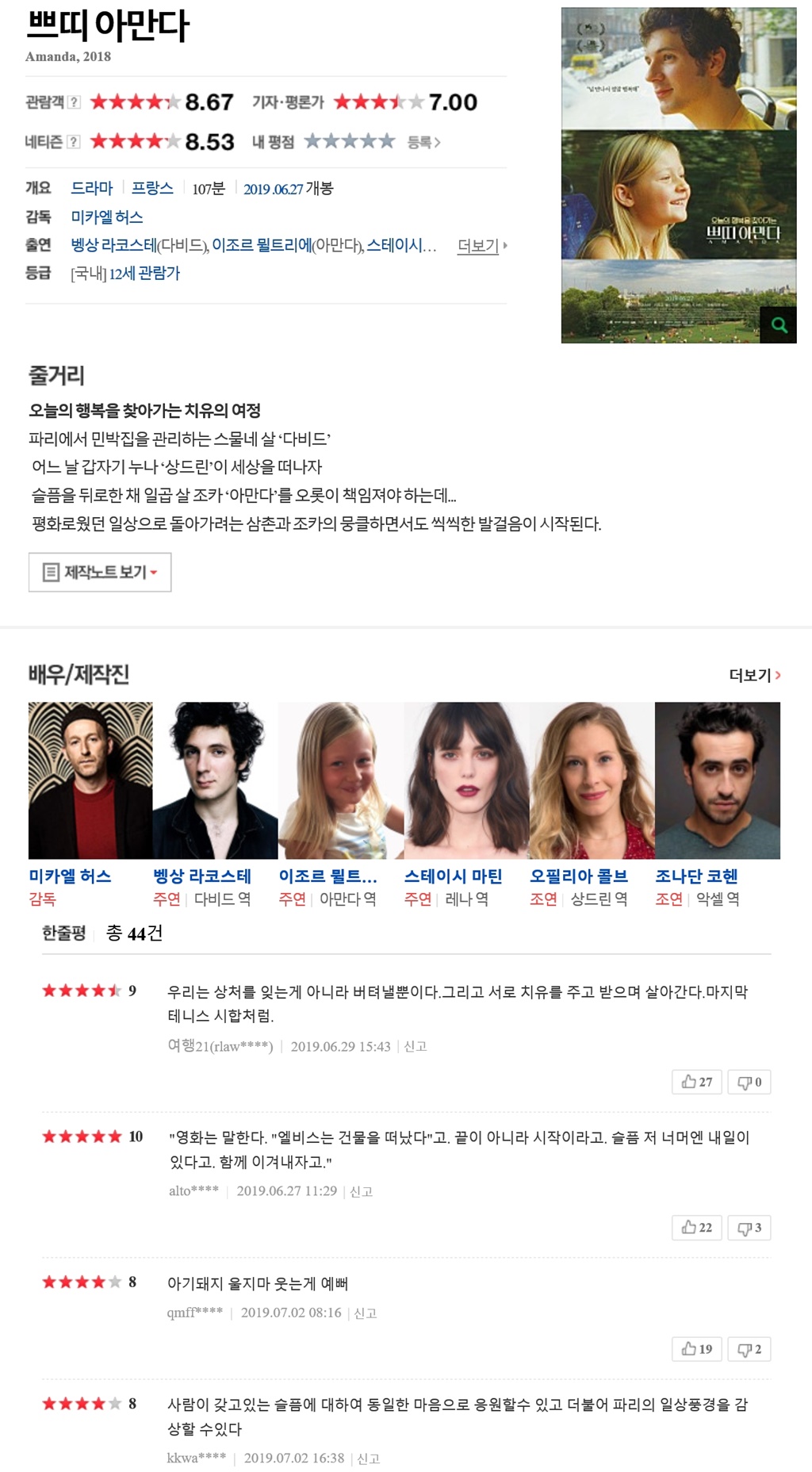Screen dimensions: 812x1472
Task: View more cast and crew via 더보기
Action: [x=755, y=675]
